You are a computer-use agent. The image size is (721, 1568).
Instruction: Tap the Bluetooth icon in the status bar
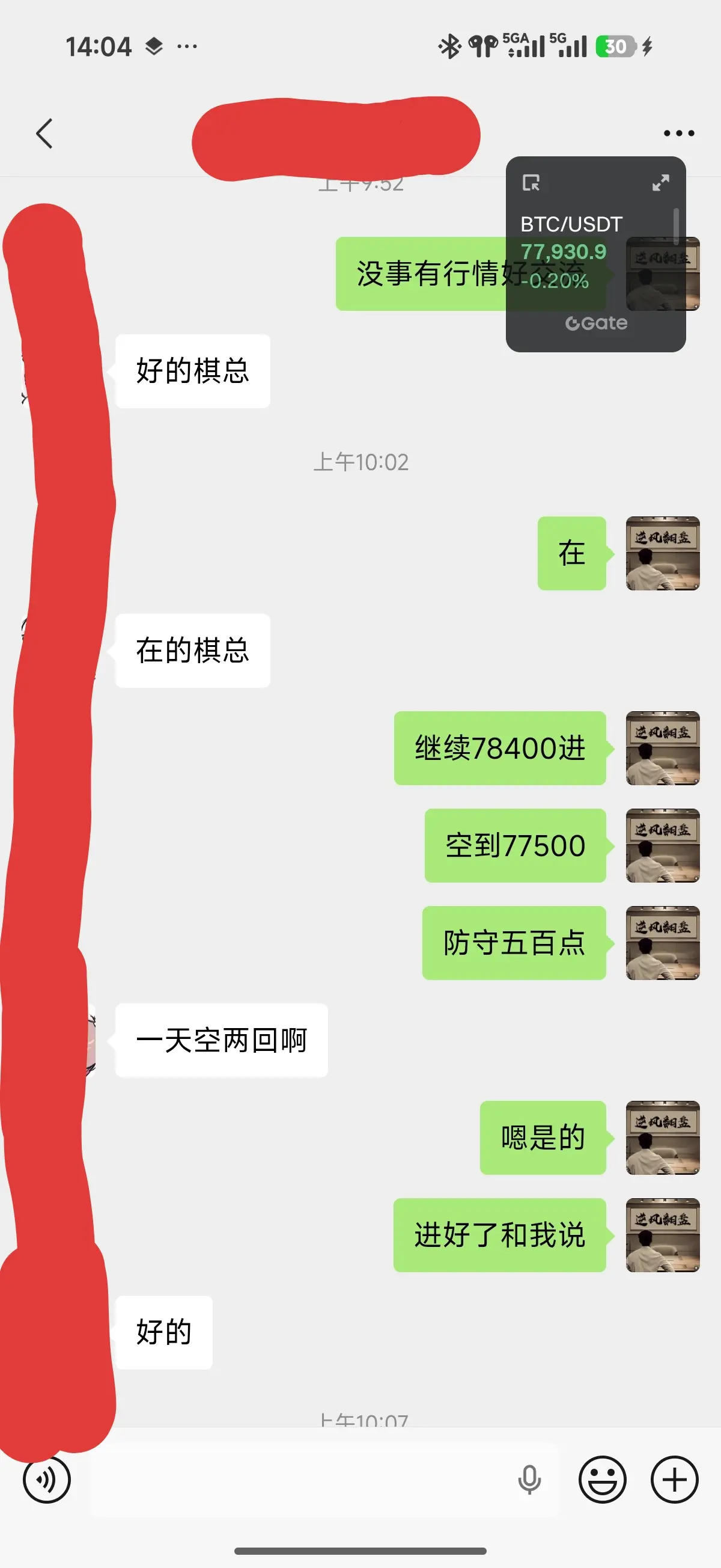point(449,46)
